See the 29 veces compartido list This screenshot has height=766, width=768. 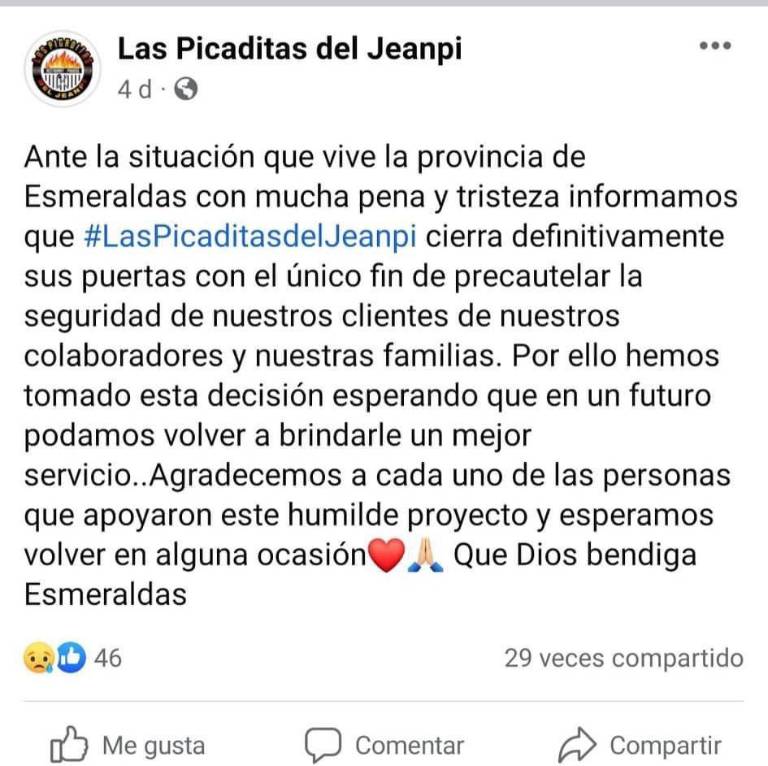[x=623, y=657]
